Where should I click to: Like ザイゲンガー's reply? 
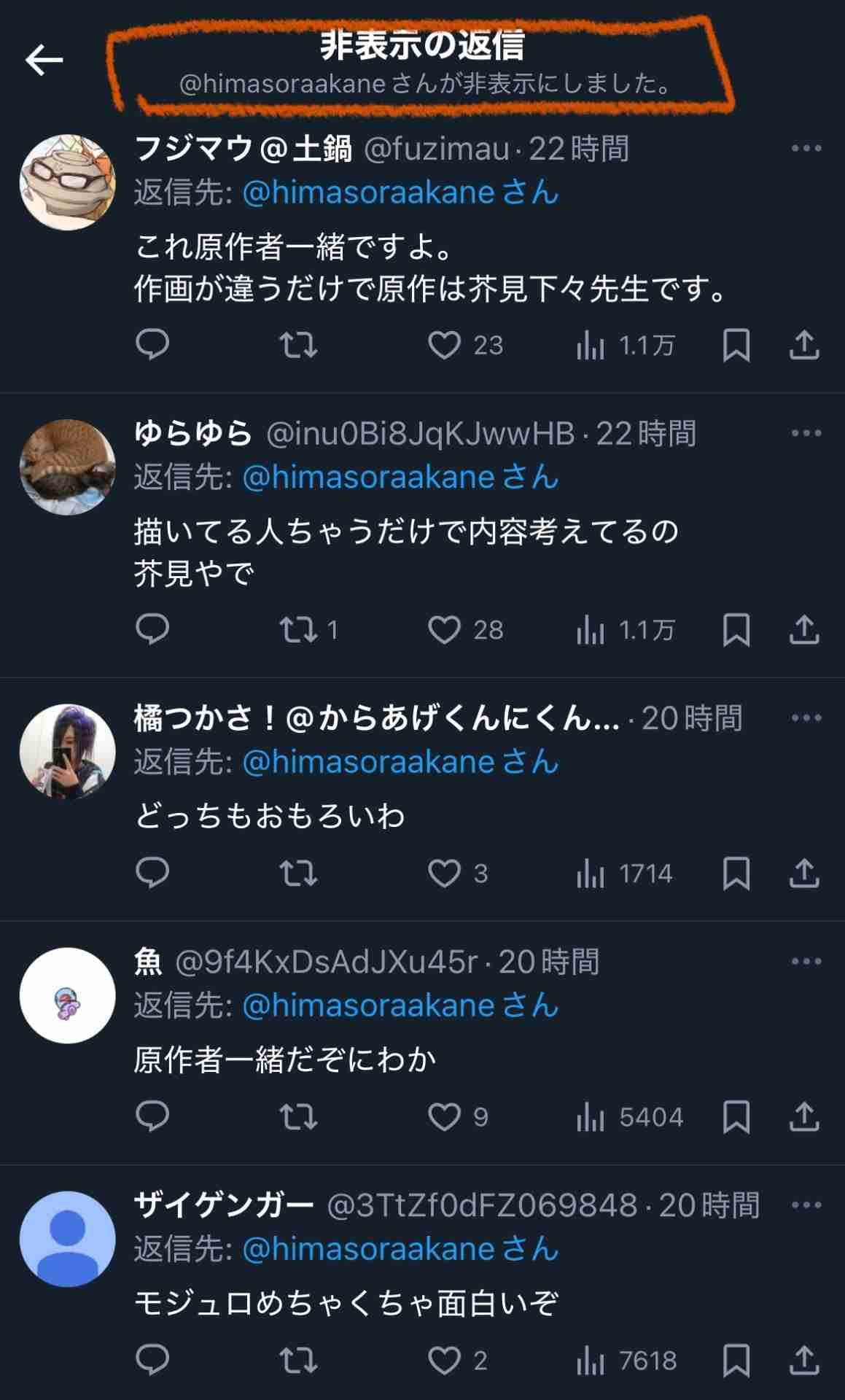[444, 1360]
